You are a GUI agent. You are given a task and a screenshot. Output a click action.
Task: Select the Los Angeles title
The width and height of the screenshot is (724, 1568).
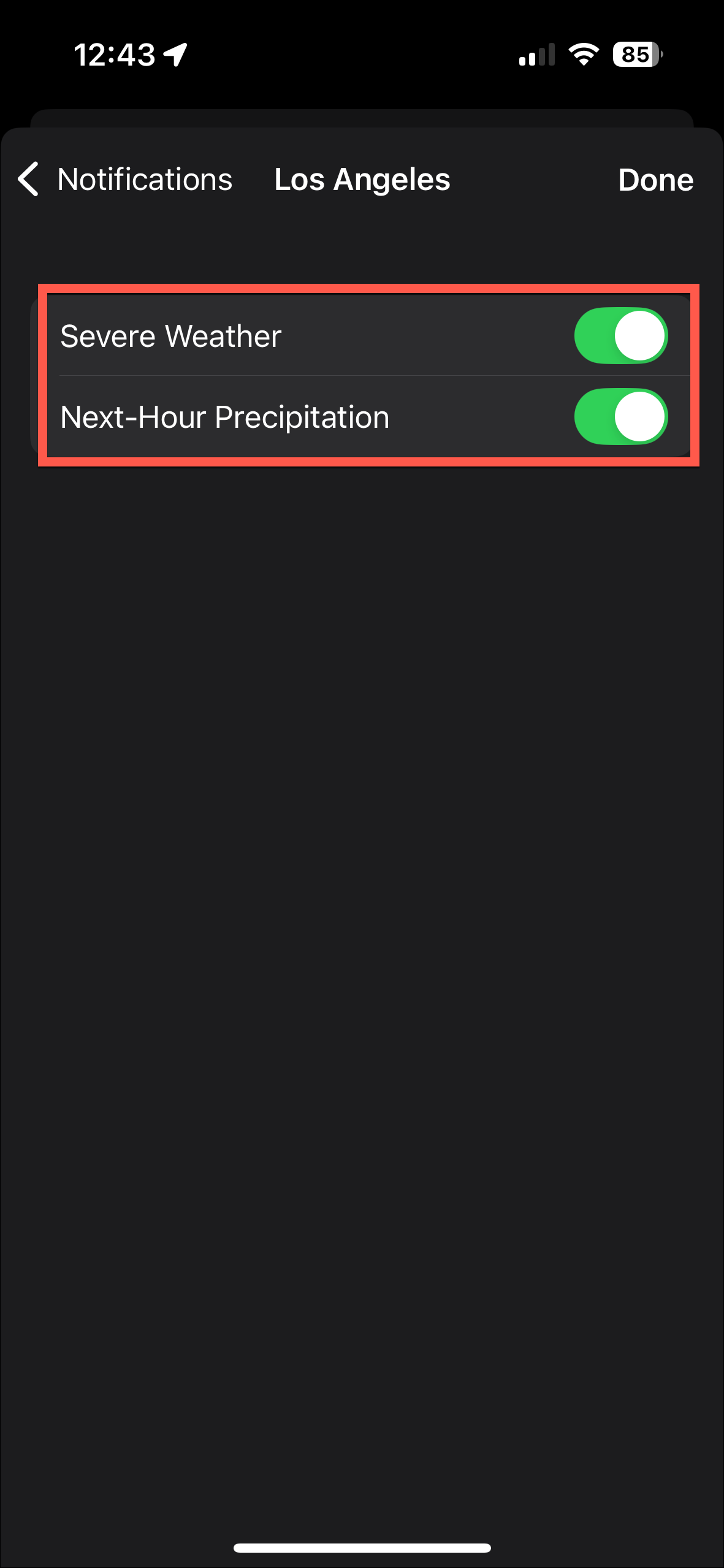coord(361,180)
